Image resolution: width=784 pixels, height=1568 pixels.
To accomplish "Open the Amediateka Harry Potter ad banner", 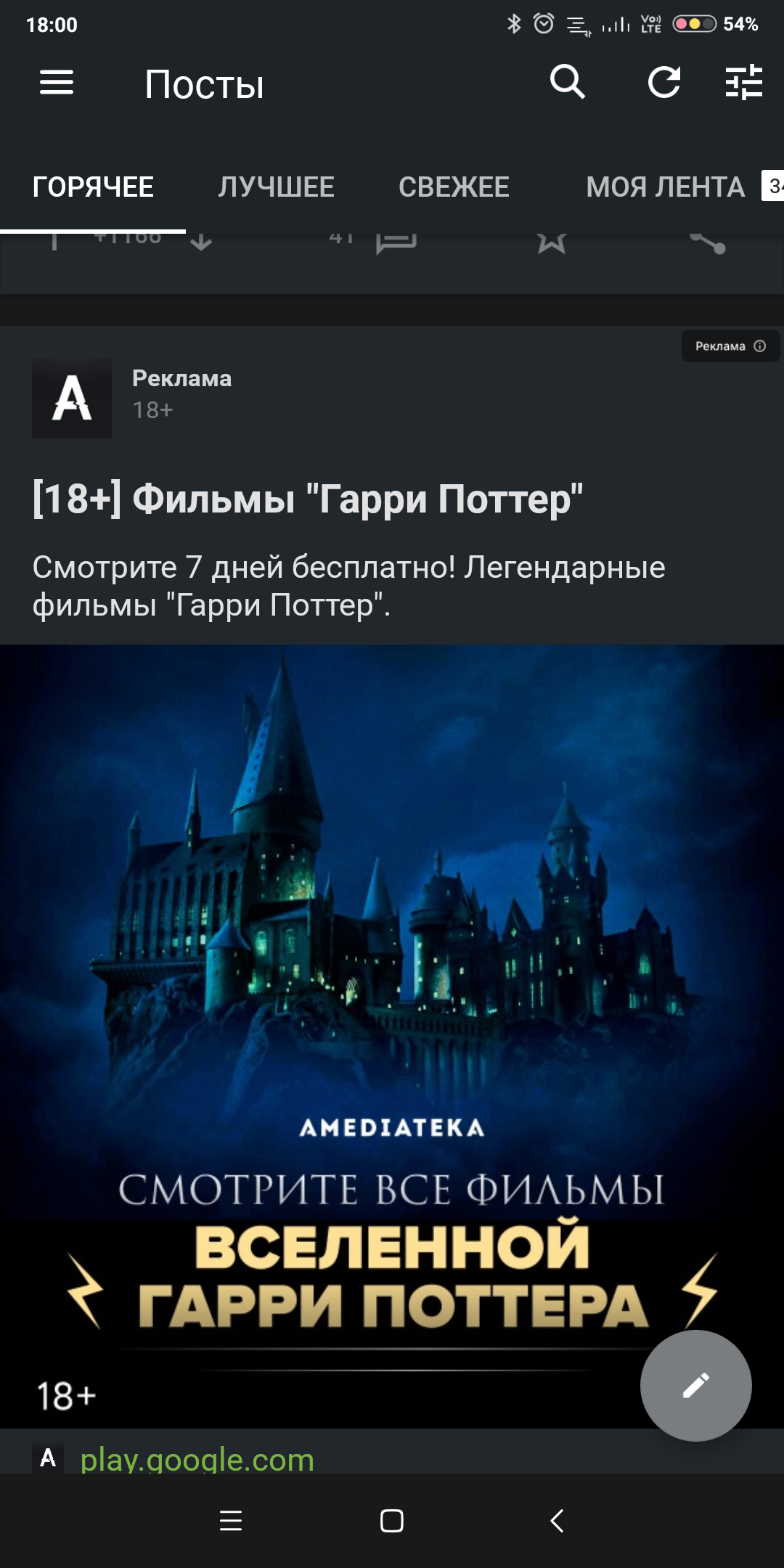I will [392, 1016].
